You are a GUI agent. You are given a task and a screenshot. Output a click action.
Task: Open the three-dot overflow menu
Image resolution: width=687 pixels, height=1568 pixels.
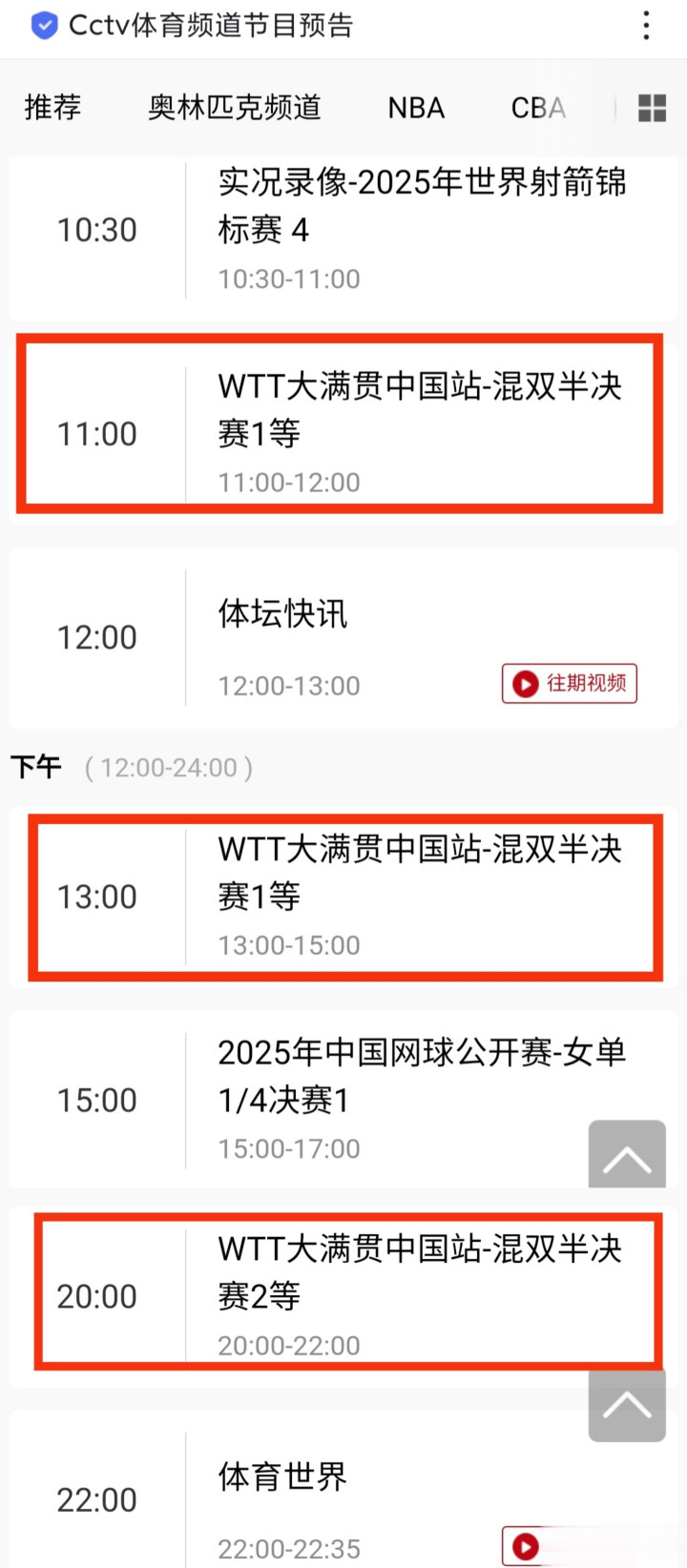647,26
